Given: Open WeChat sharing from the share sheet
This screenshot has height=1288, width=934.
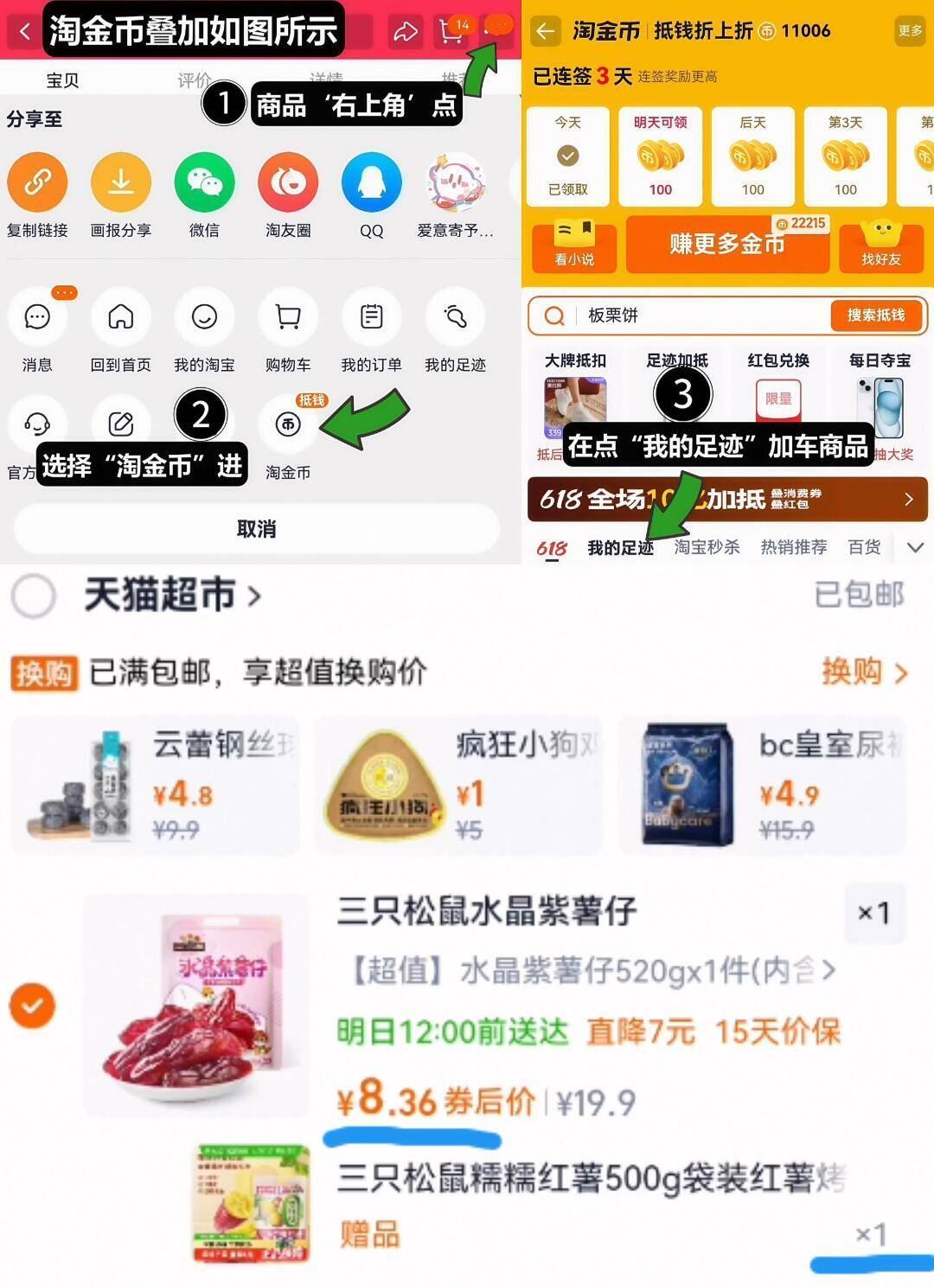Looking at the screenshot, I should click(x=205, y=184).
